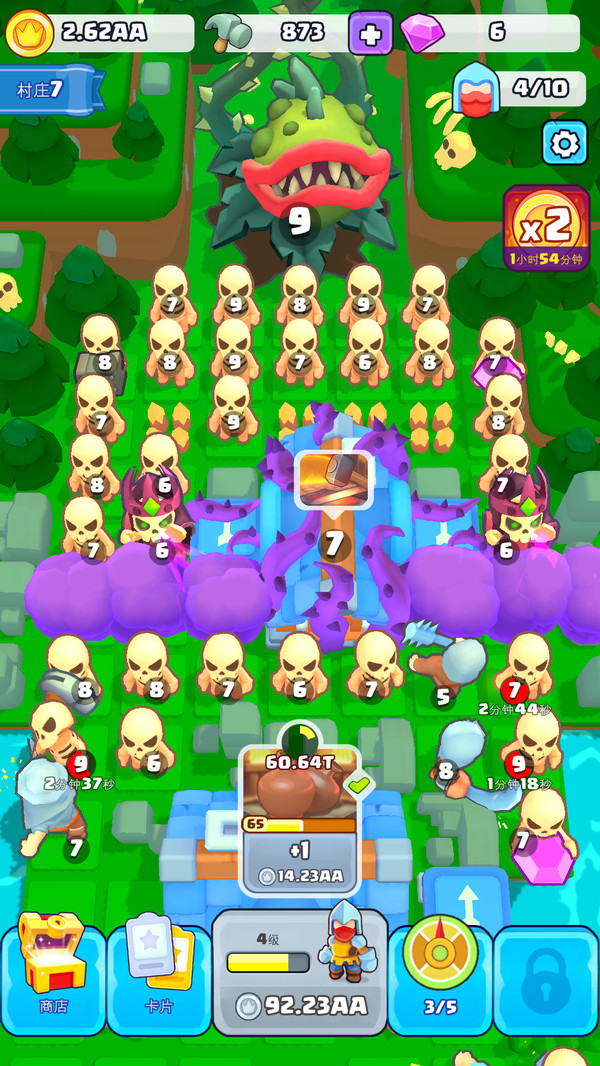Open the settings gear
Viewport: 600px width, 1066px height.
tap(565, 143)
